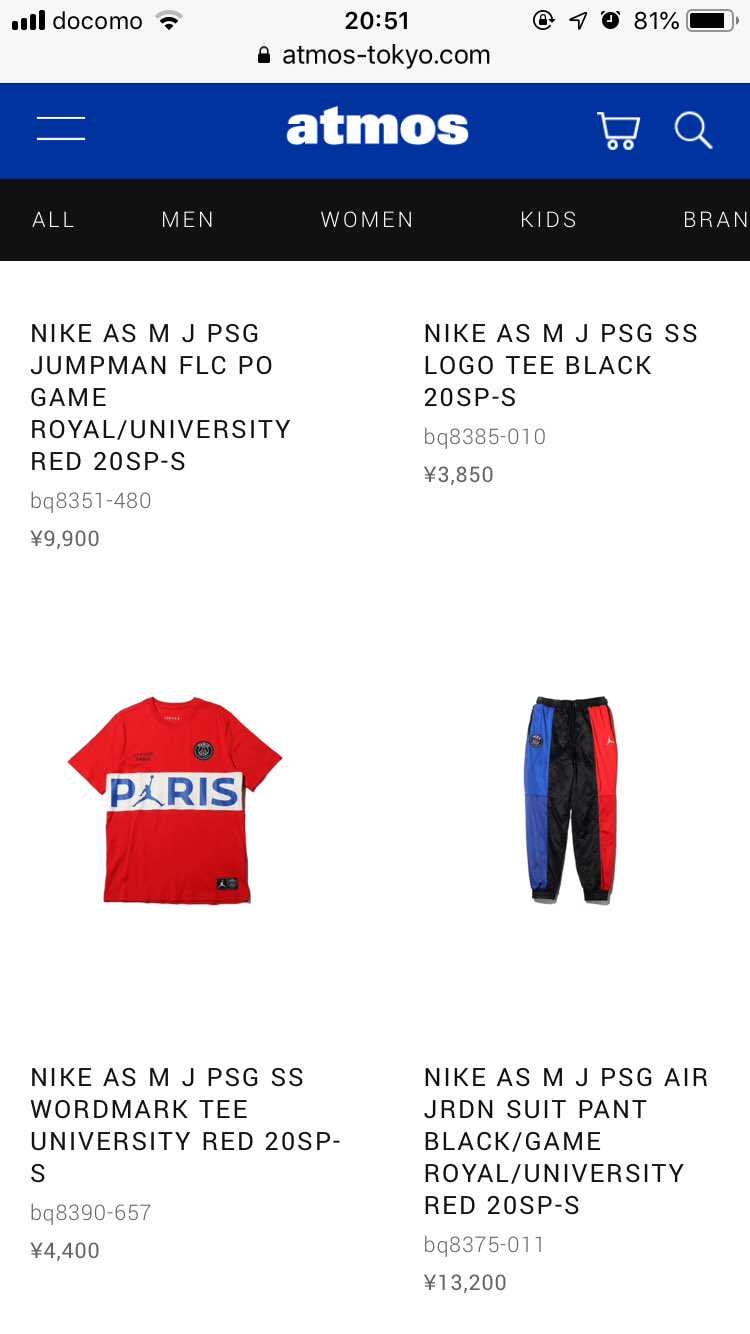This screenshot has width=750, height=1334.
Task: Select the ALL category tab
Action: coord(54,220)
